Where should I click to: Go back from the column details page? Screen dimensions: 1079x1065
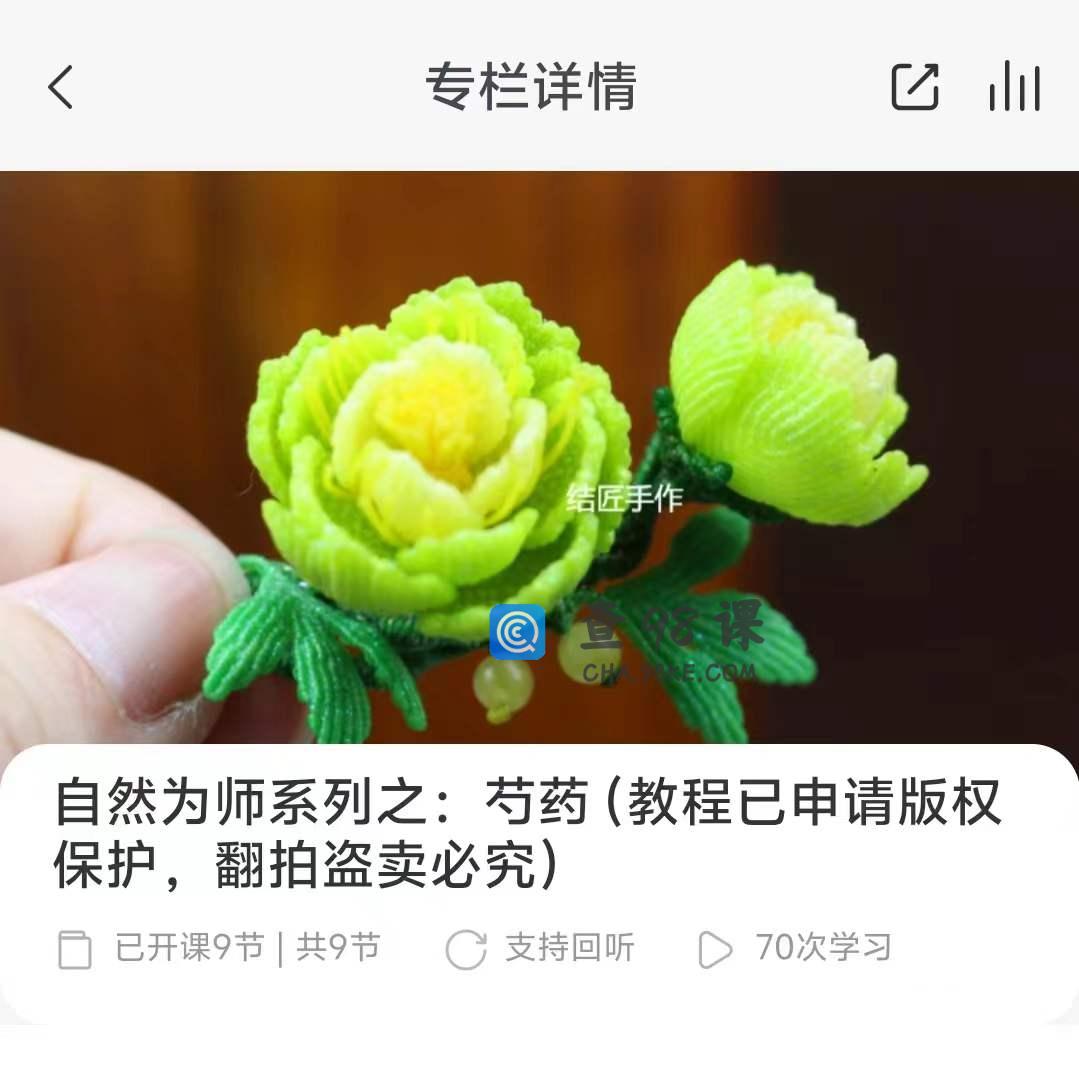pos(61,87)
